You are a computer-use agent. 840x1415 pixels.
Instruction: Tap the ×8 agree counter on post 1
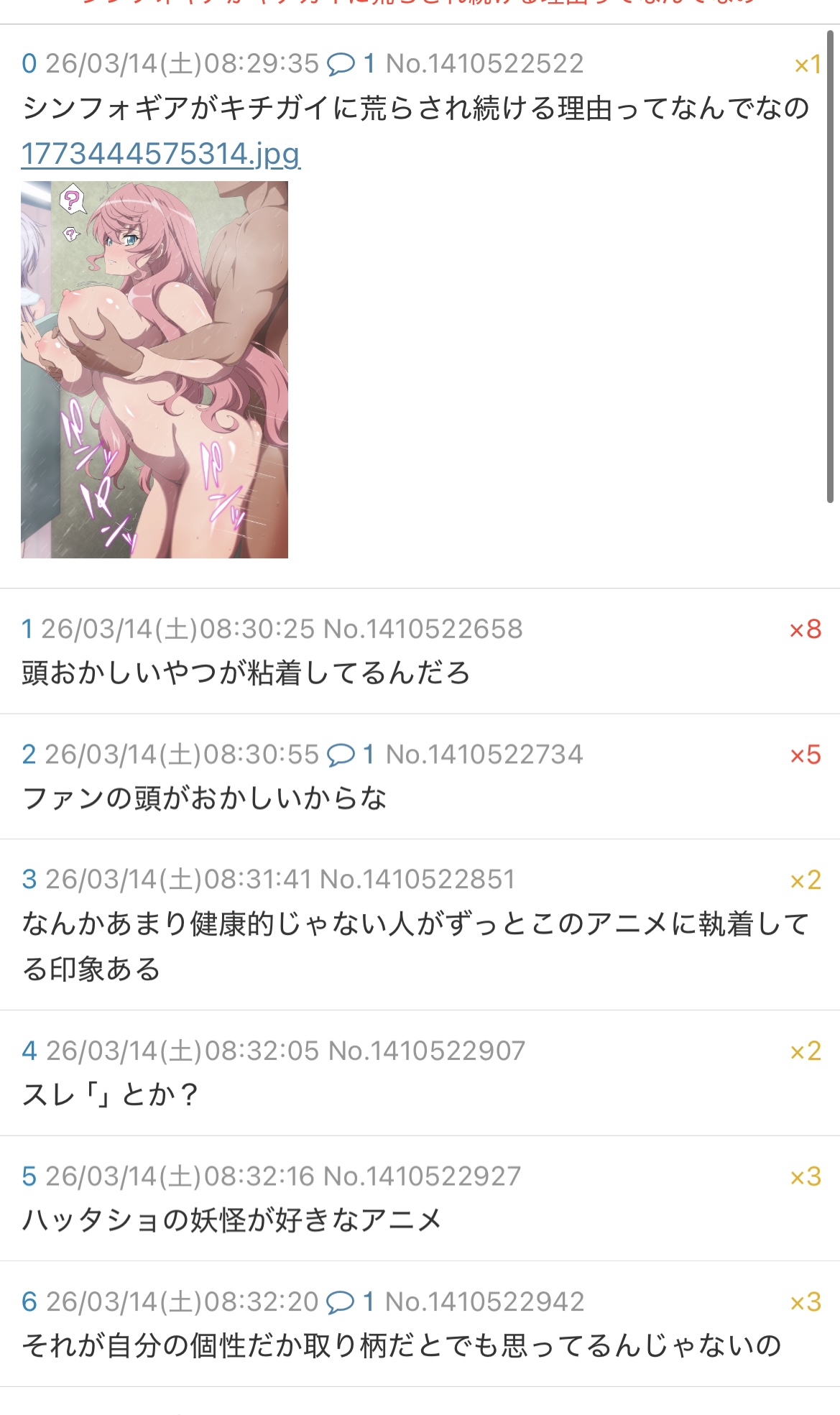(x=805, y=630)
